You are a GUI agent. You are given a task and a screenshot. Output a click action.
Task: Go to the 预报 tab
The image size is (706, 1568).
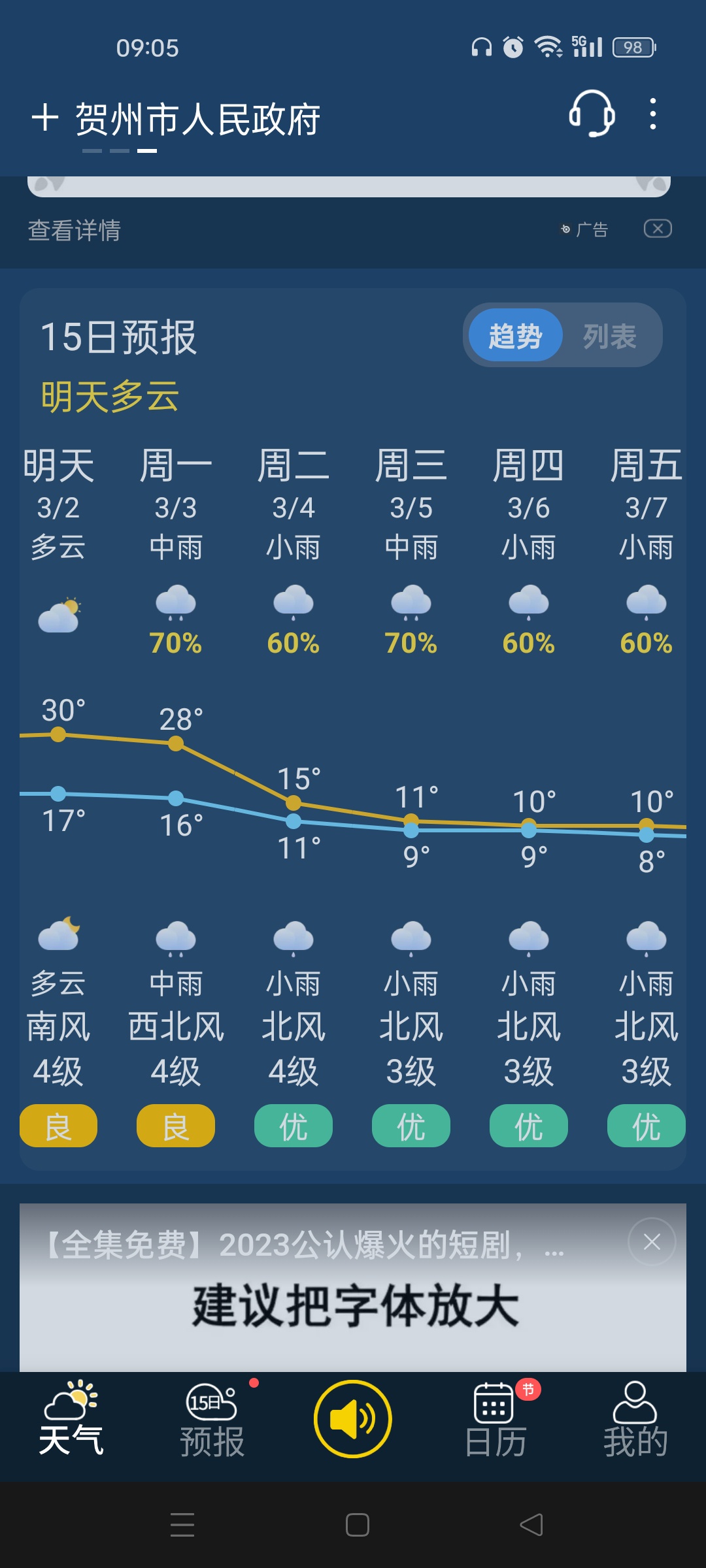[x=212, y=1419]
